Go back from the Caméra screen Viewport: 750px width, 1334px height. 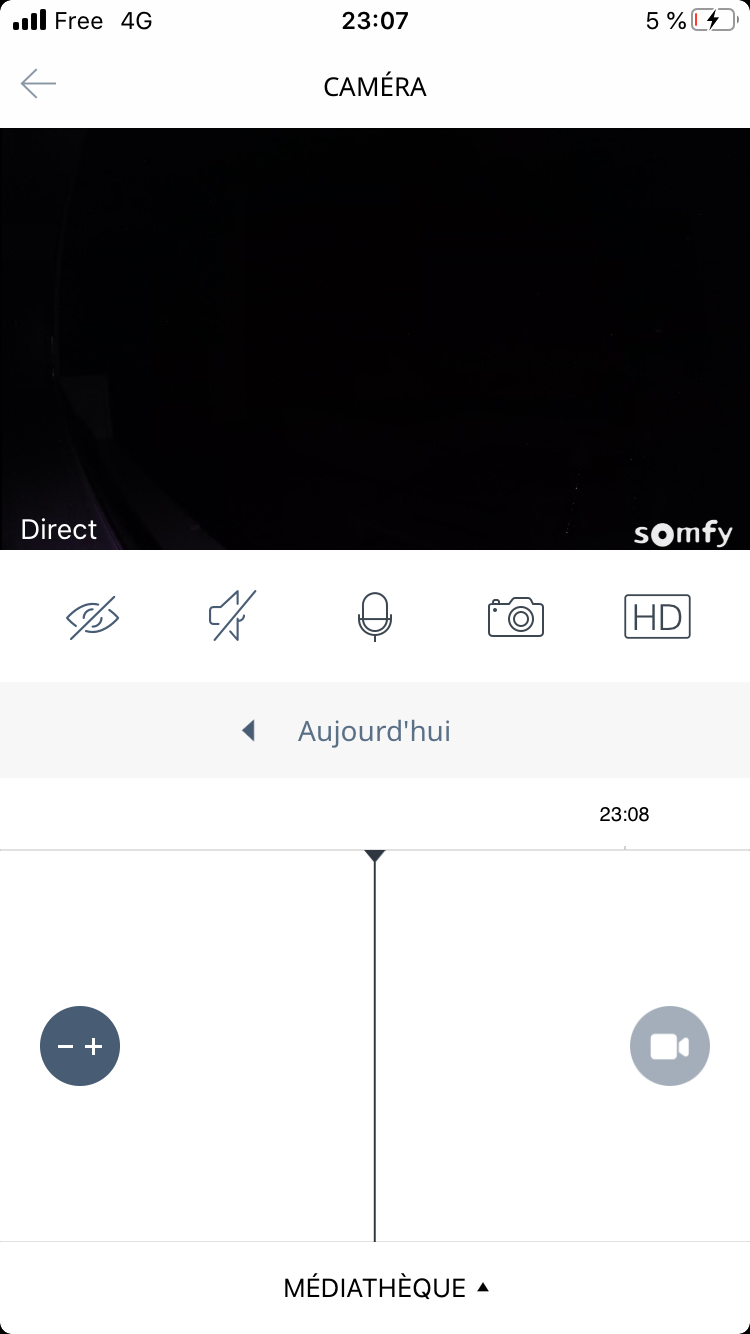click(x=38, y=85)
